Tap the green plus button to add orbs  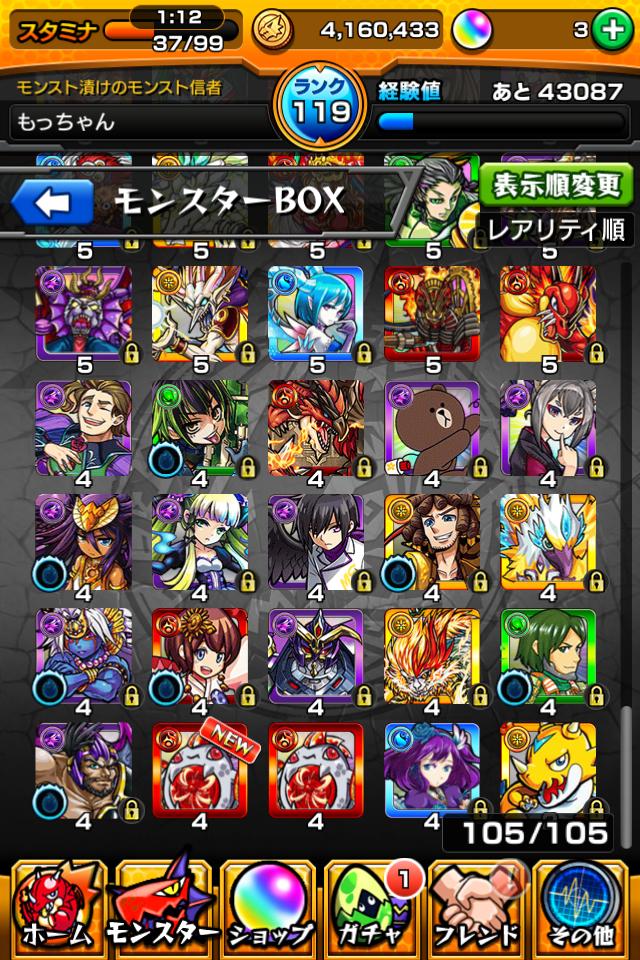tap(611, 30)
